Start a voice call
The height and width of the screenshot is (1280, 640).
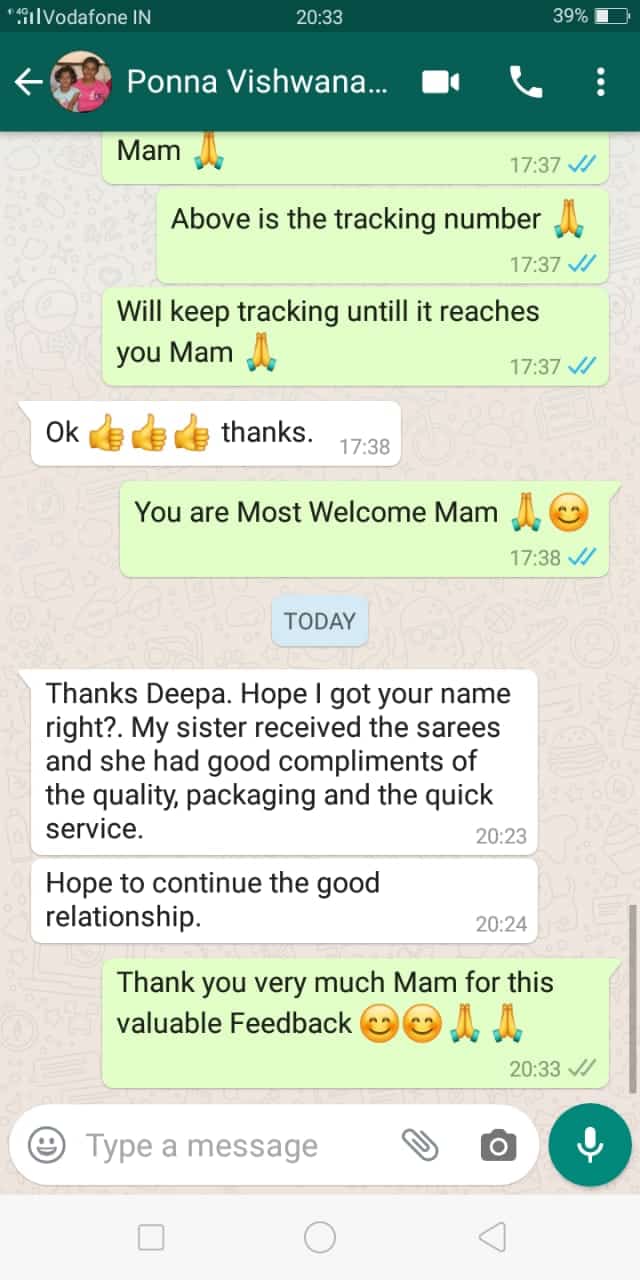tap(526, 82)
